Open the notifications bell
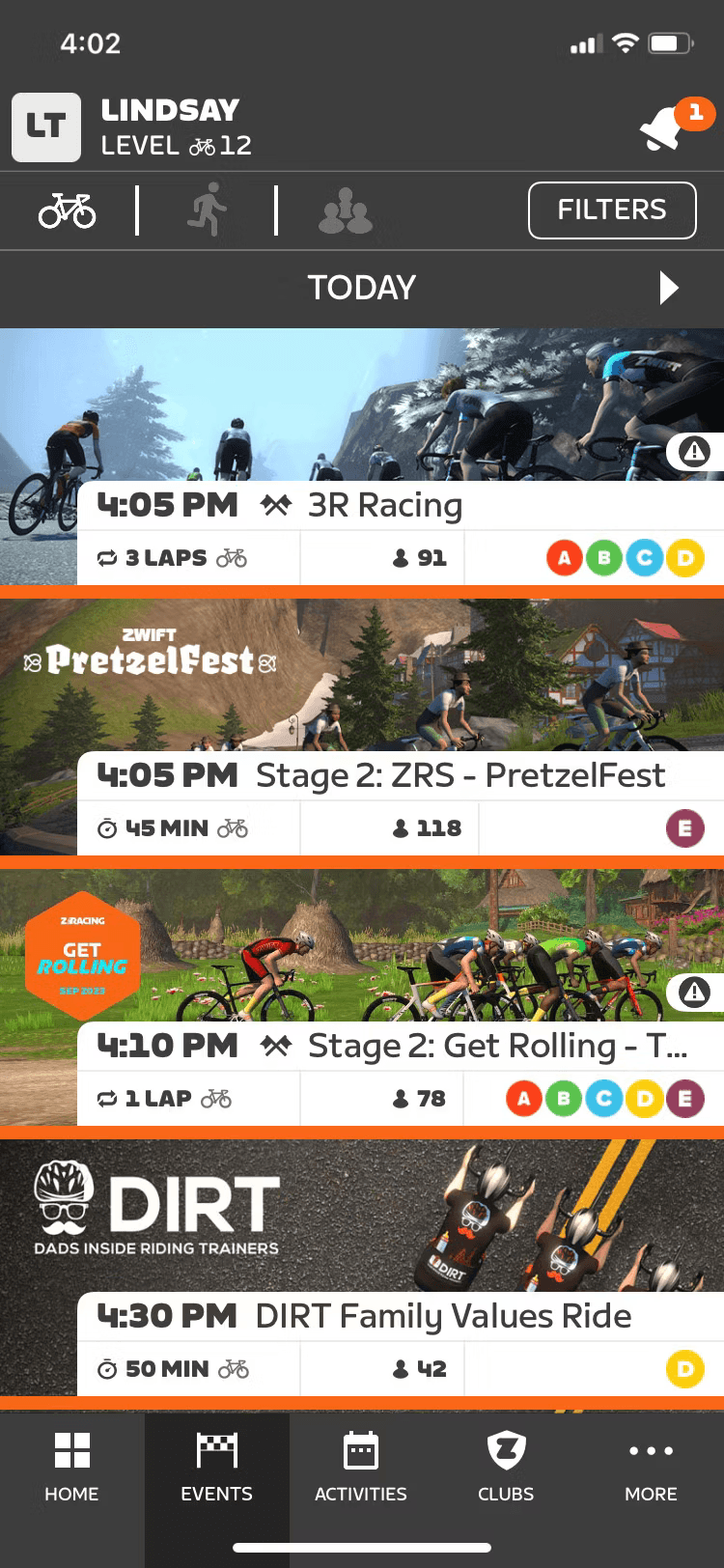This screenshot has height=1568, width=724. pyautogui.click(x=663, y=129)
